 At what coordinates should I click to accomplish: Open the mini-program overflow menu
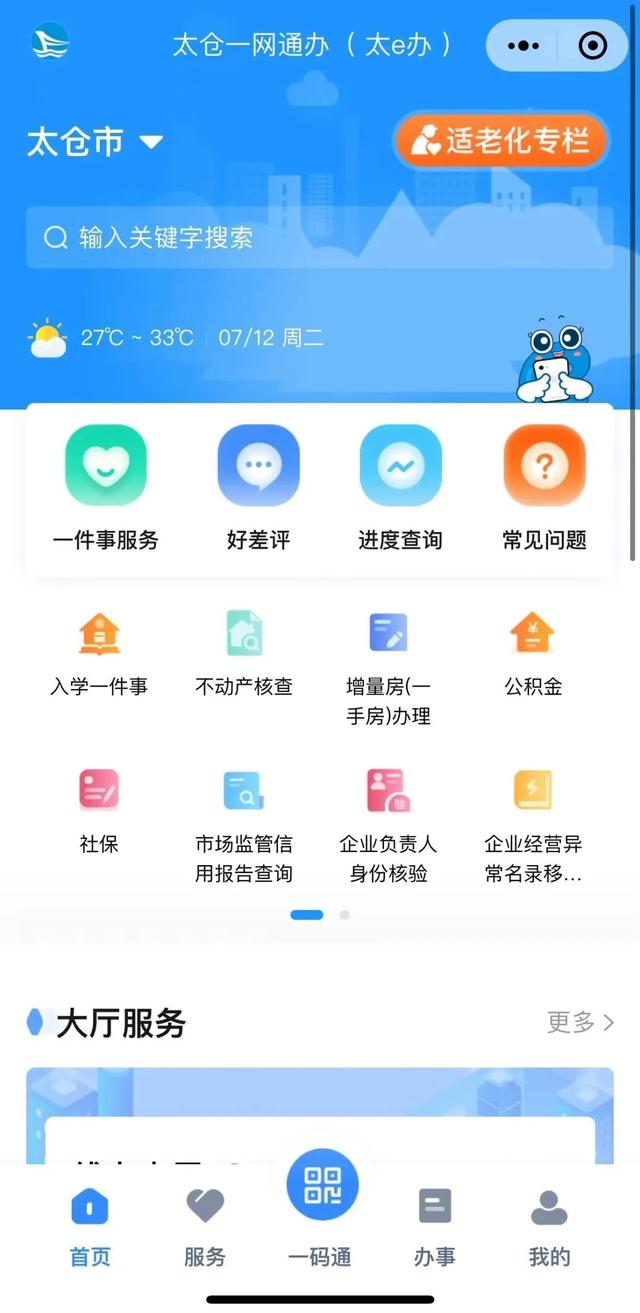coord(524,46)
